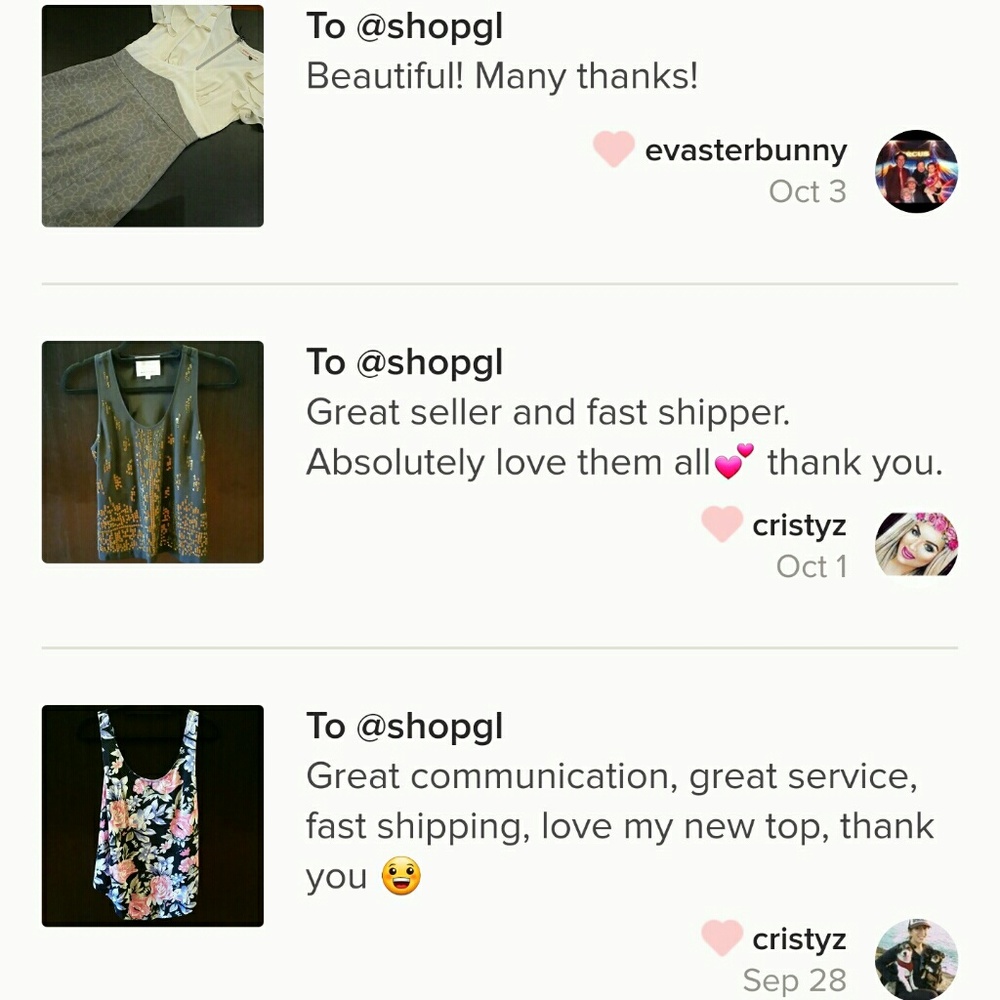The width and height of the screenshot is (1000, 1000).
Task: Open cristyz's avatar on the Oct 1 comment
Action: [x=916, y=544]
